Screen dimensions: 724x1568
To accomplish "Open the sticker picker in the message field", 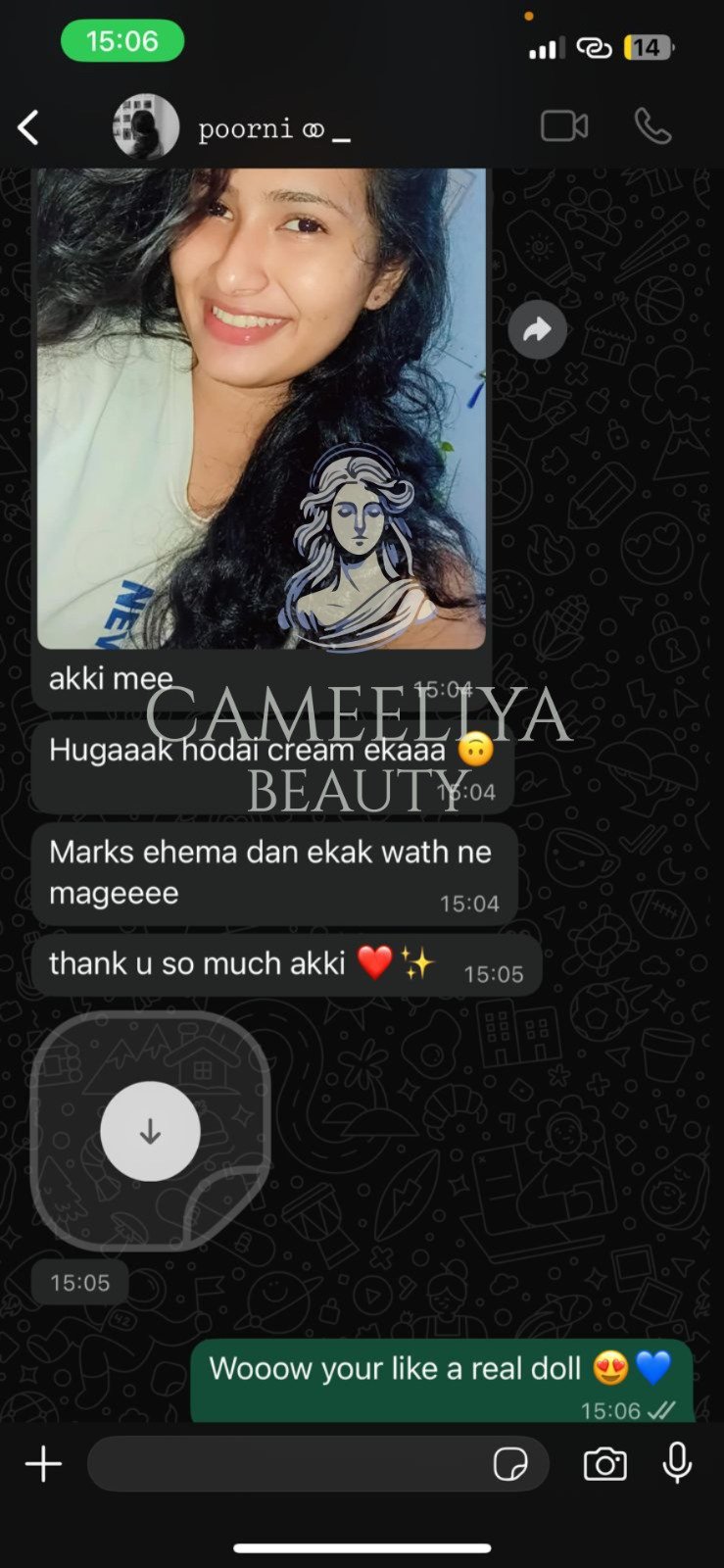I will click(510, 1465).
